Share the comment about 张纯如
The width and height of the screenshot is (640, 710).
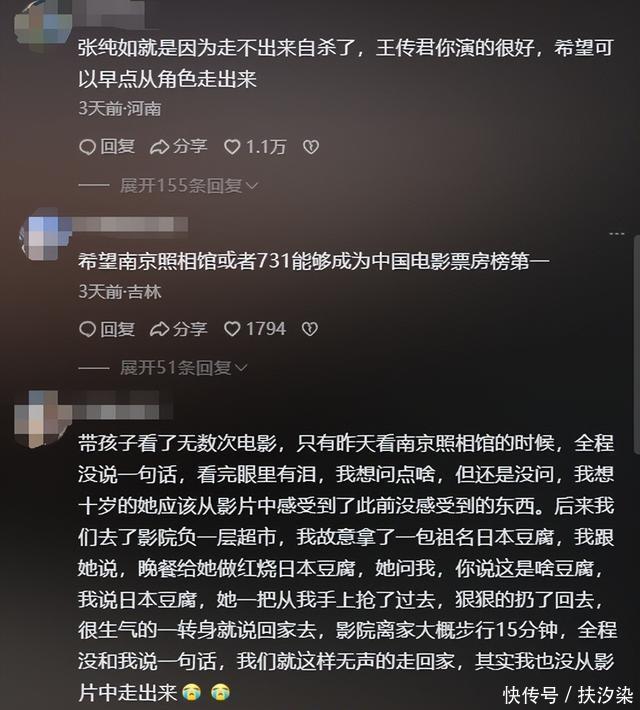pyautogui.click(x=178, y=147)
